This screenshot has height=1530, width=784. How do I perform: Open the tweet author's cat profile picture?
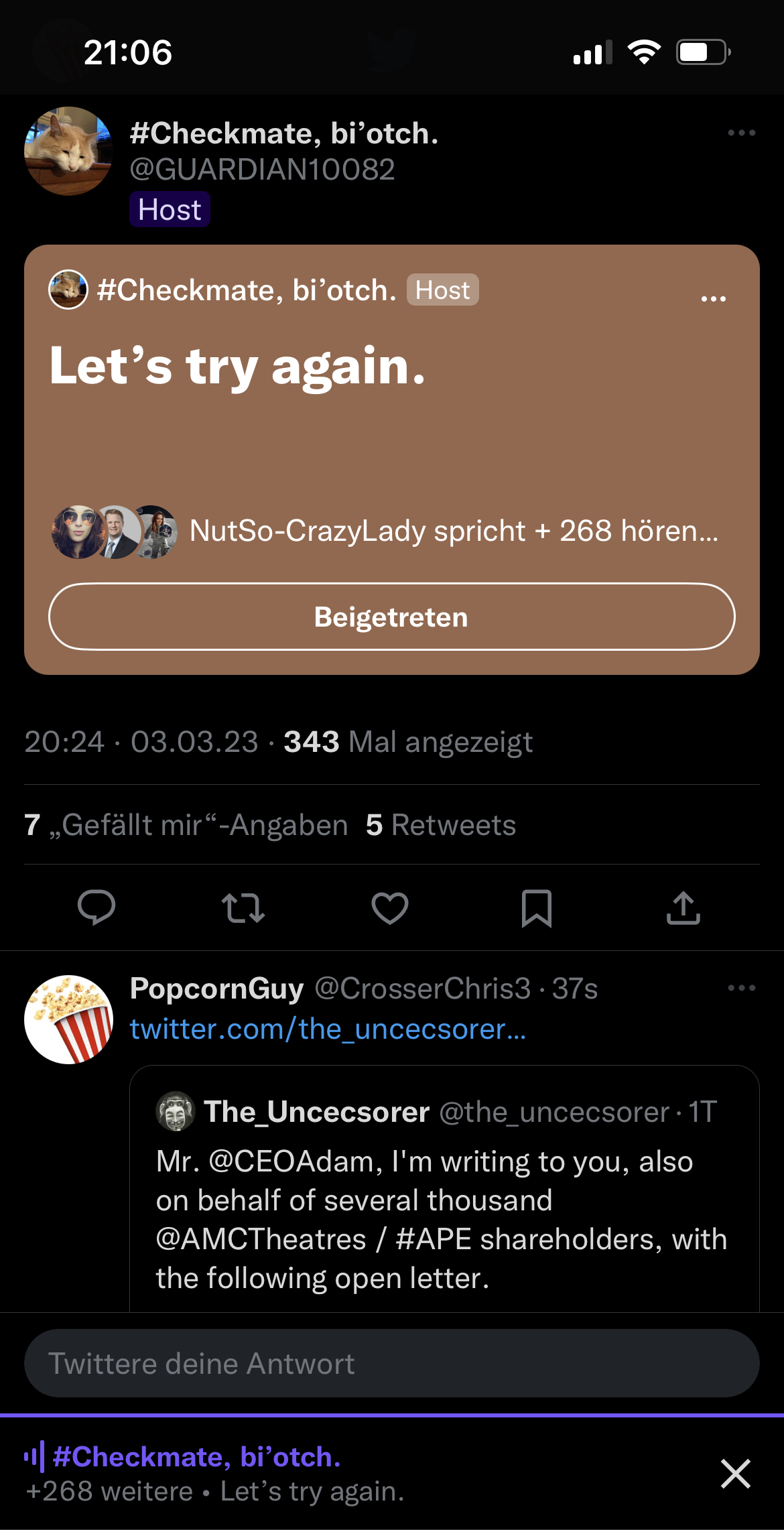[x=68, y=151]
